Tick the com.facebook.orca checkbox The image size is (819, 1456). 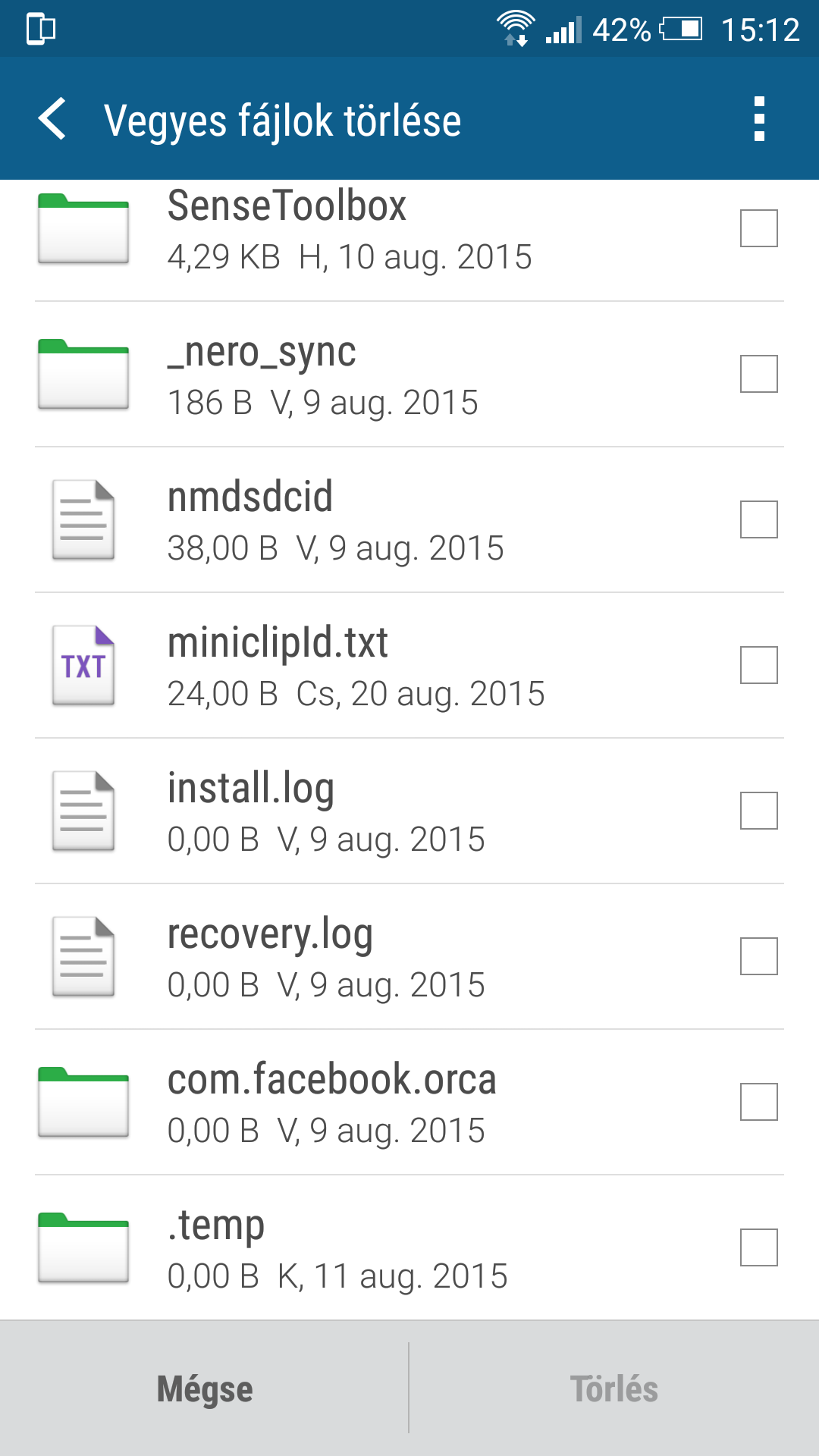pos(759,1102)
